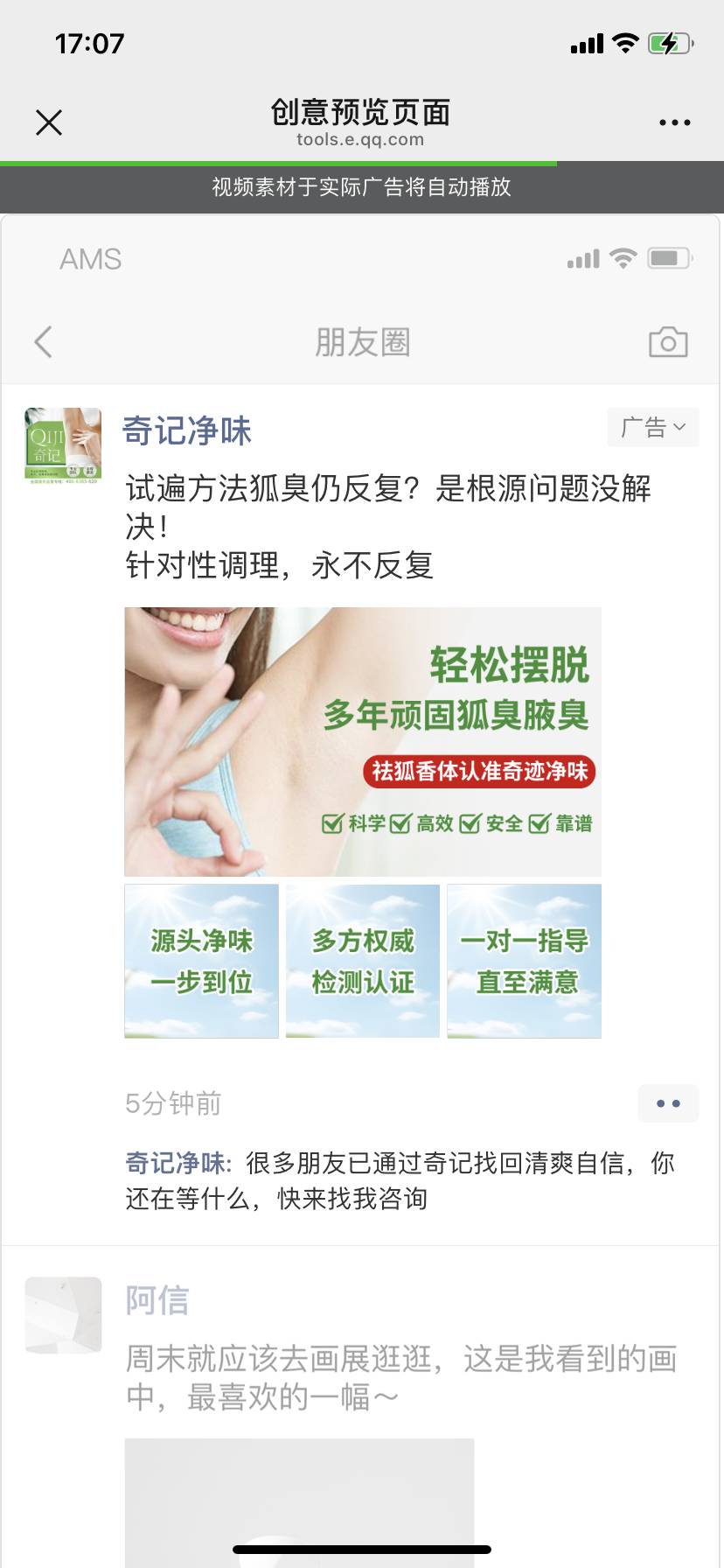This screenshot has width=724, height=1568.
Task: Click the Wi-Fi icon in the AMS status bar
Action: [x=623, y=259]
